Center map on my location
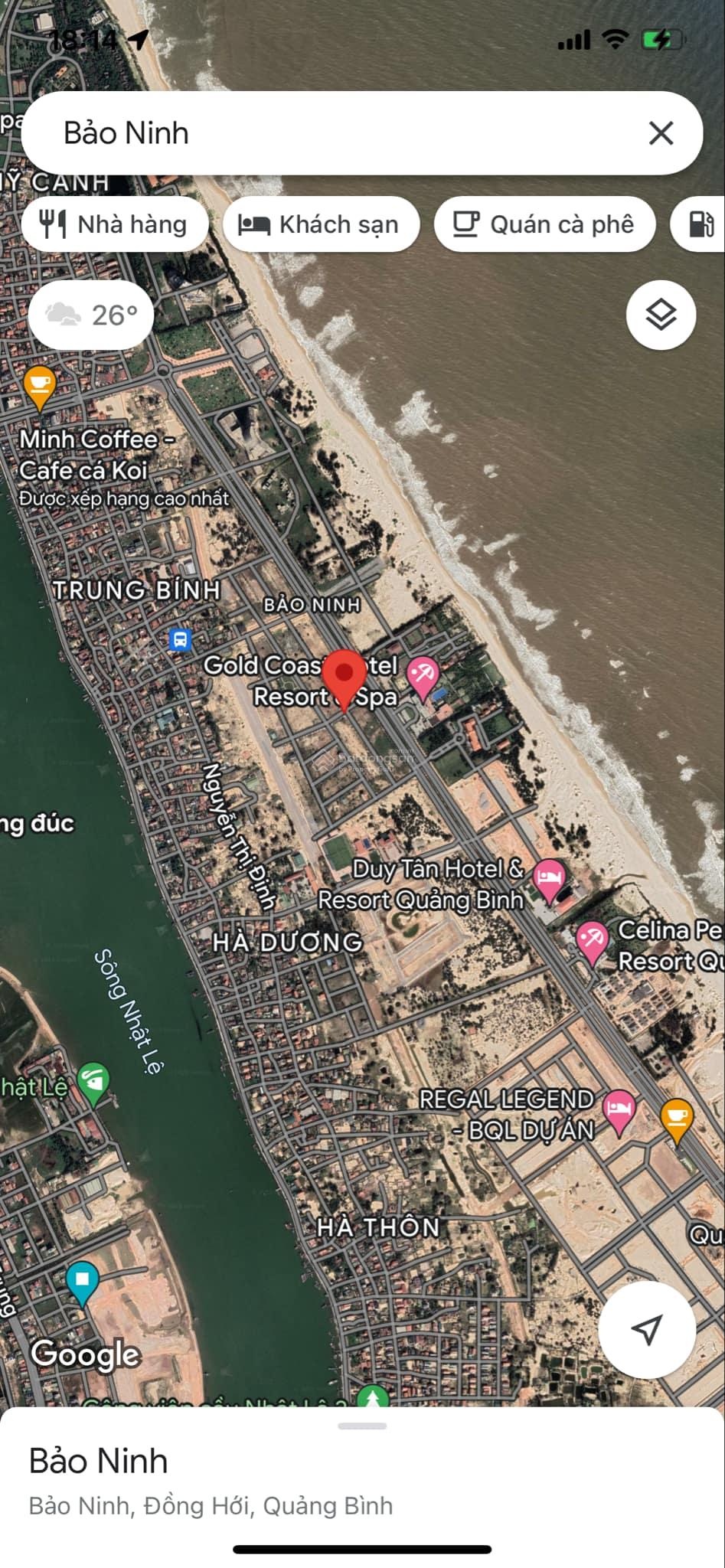 click(647, 1330)
